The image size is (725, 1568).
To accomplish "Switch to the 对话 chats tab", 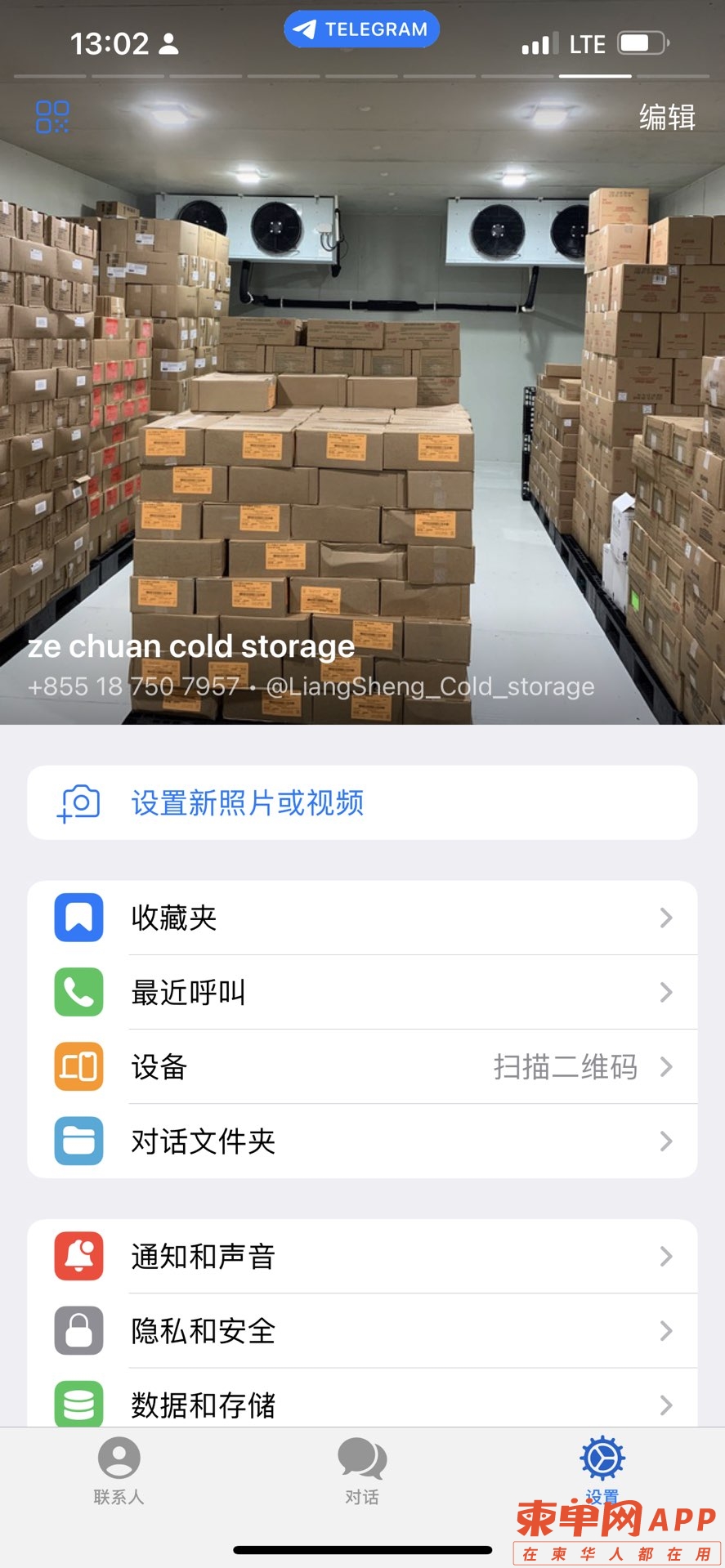I will pyautogui.click(x=362, y=1470).
